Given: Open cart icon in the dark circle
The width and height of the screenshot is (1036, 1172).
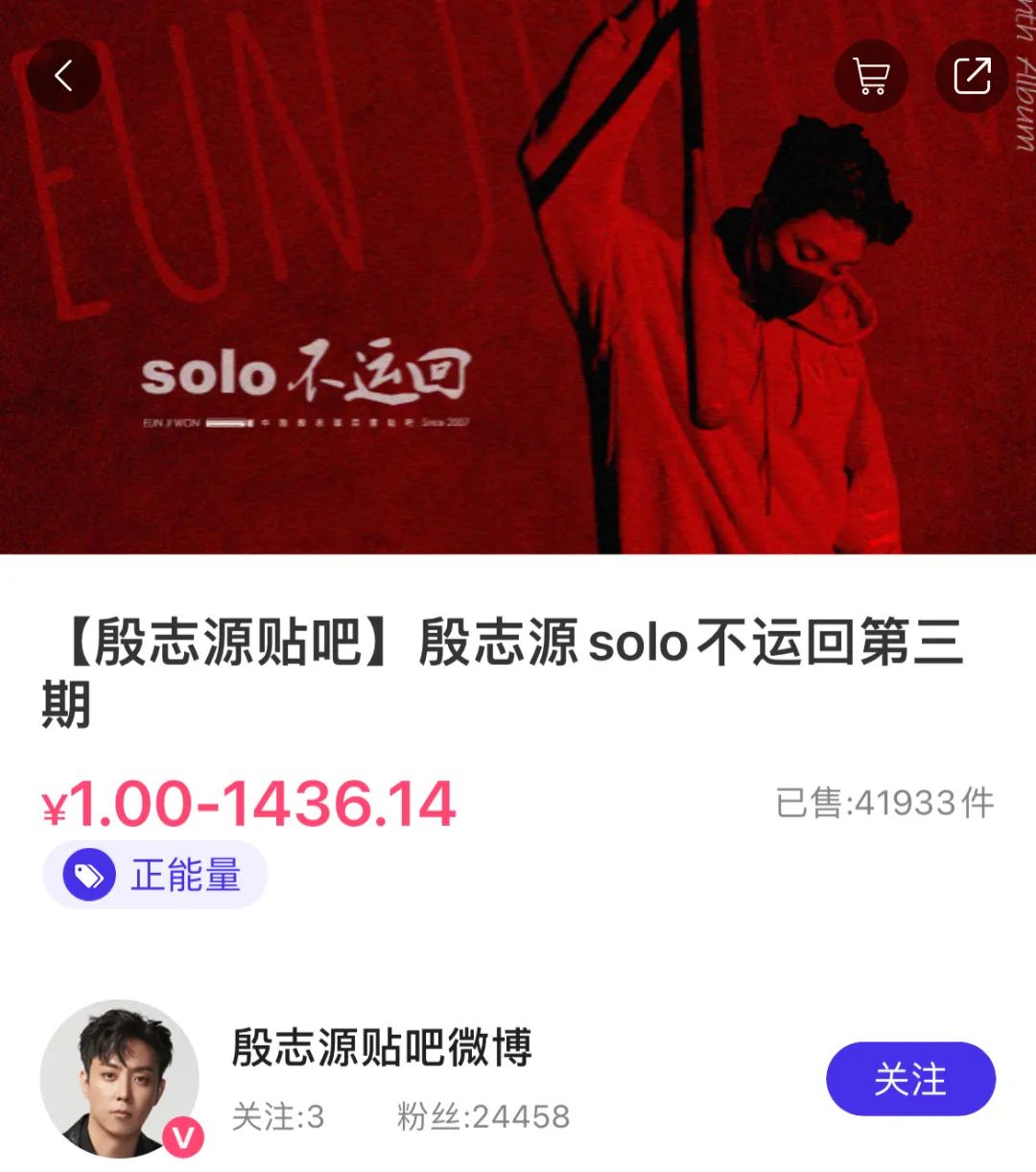Looking at the screenshot, I should (x=871, y=76).
